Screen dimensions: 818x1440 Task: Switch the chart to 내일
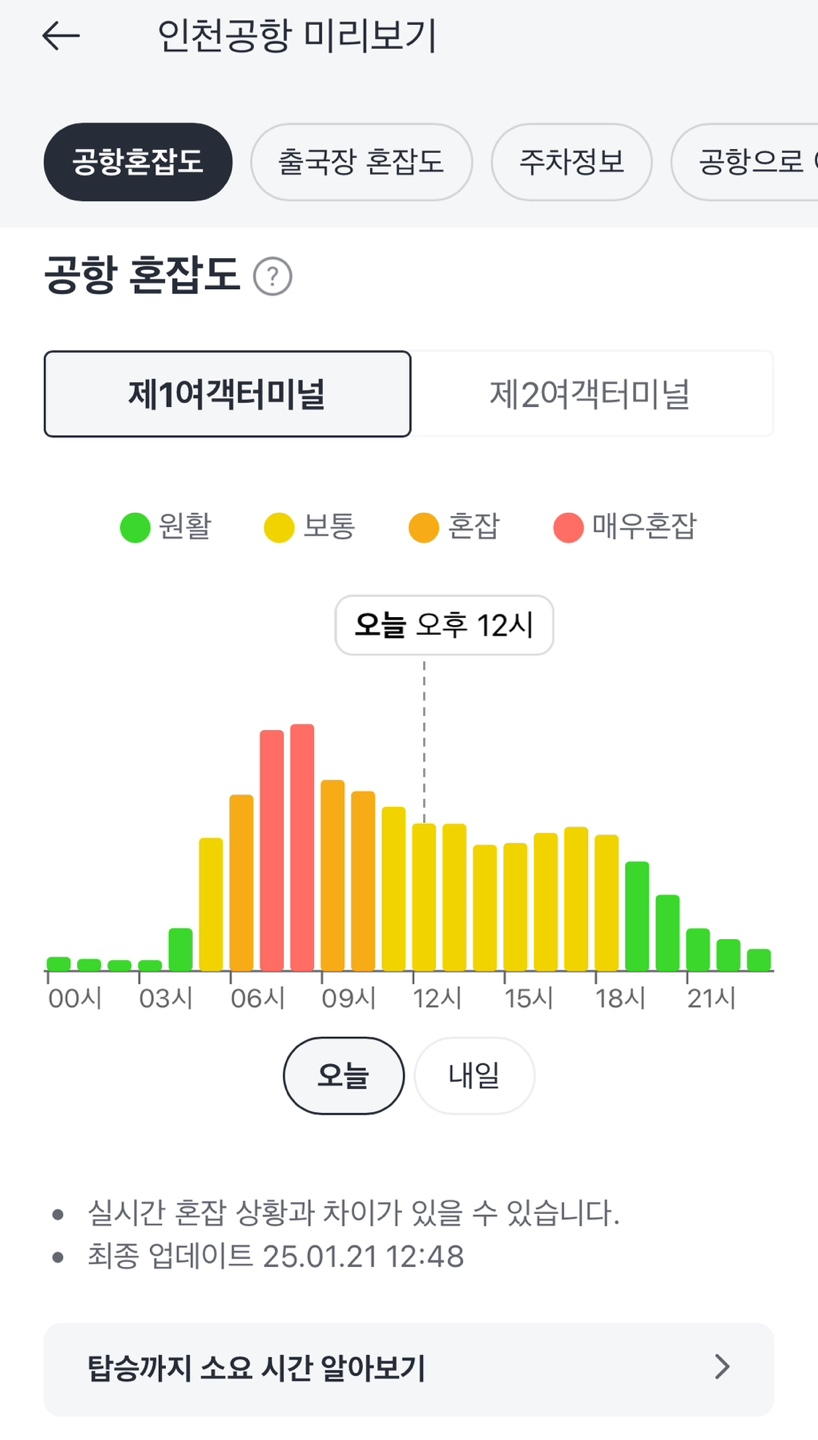474,1075
